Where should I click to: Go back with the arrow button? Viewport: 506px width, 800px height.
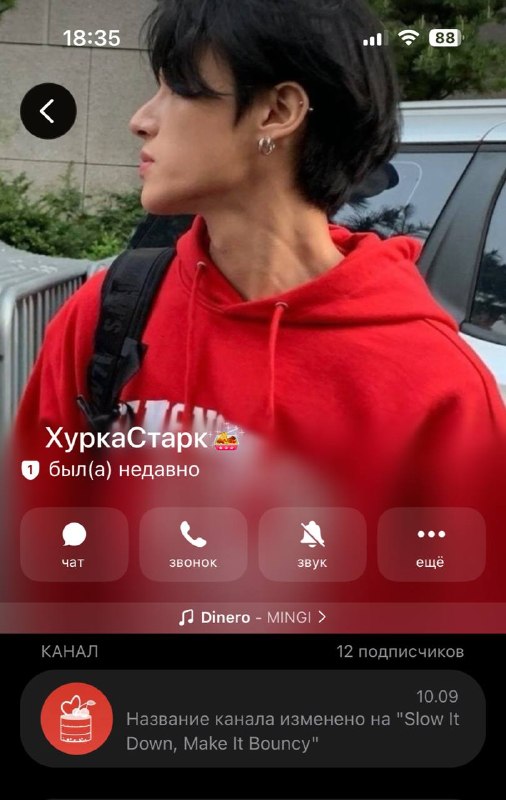click(x=48, y=111)
